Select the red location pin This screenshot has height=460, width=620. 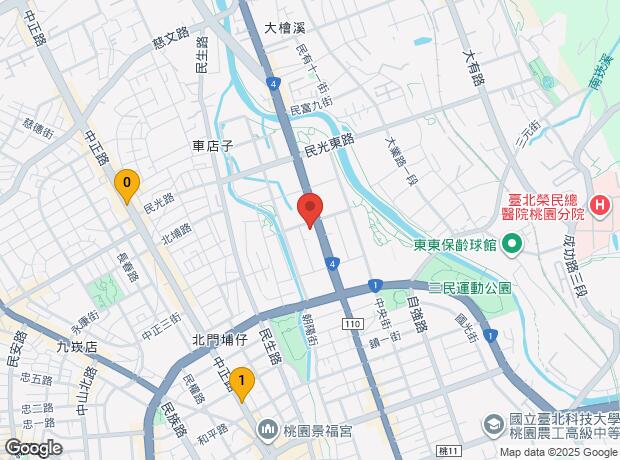tap(310, 210)
